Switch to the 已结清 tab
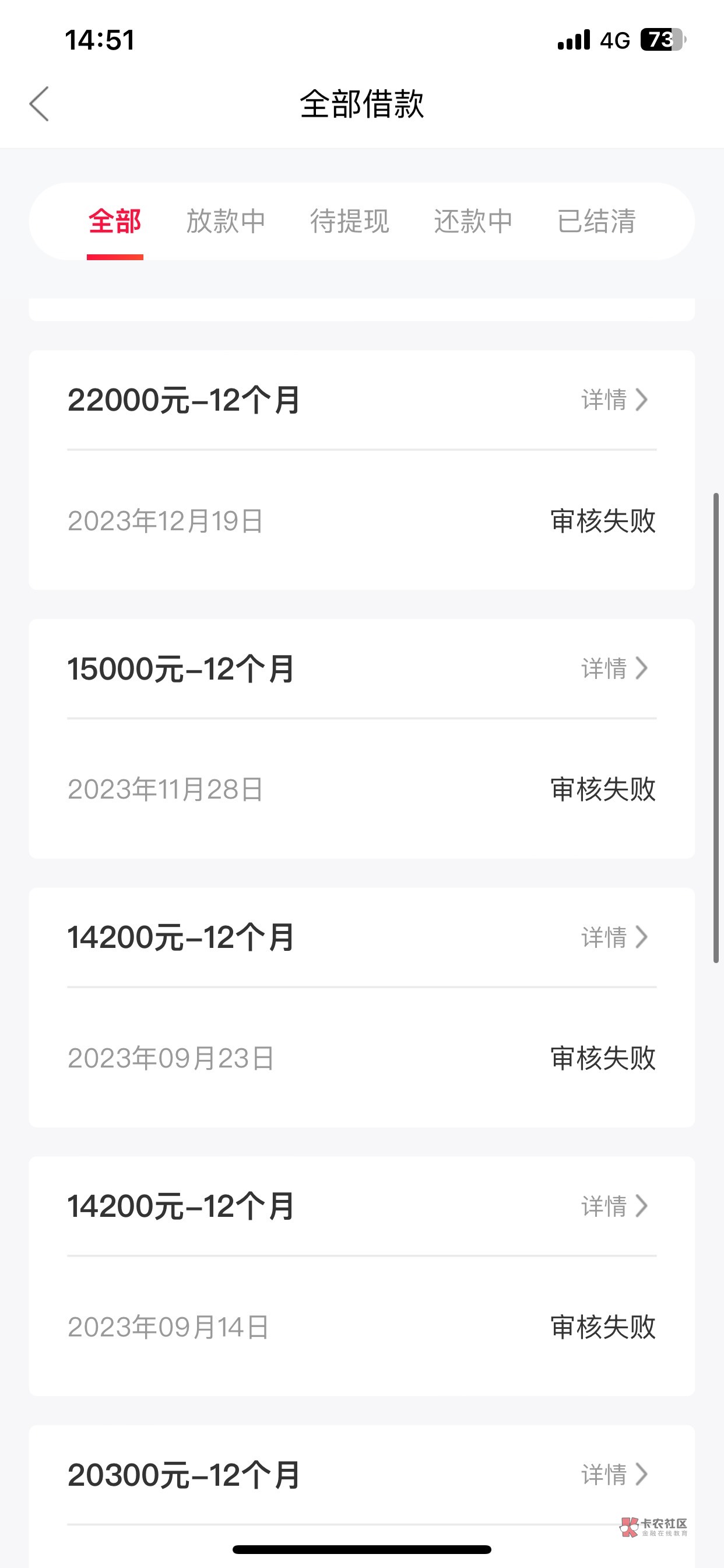This screenshot has width=724, height=1568. pyautogui.click(x=597, y=221)
